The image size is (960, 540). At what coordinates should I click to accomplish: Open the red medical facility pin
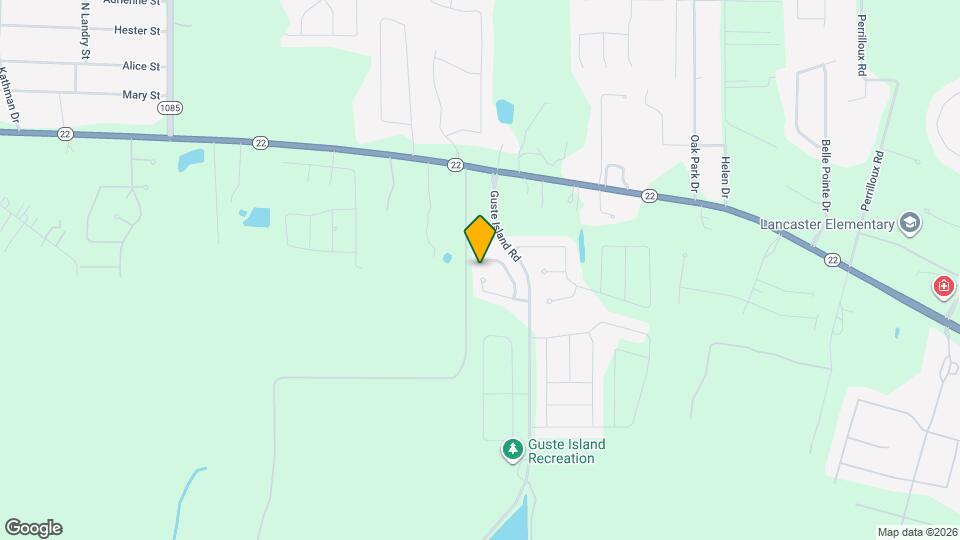tap(943, 288)
